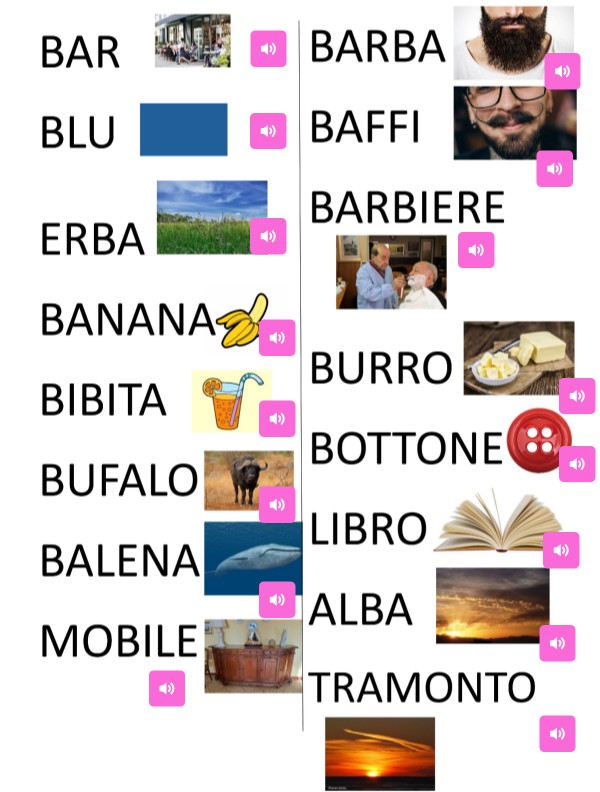The image size is (600, 792).
Task: Listen to the word ERBA
Action: pyautogui.click(x=268, y=236)
